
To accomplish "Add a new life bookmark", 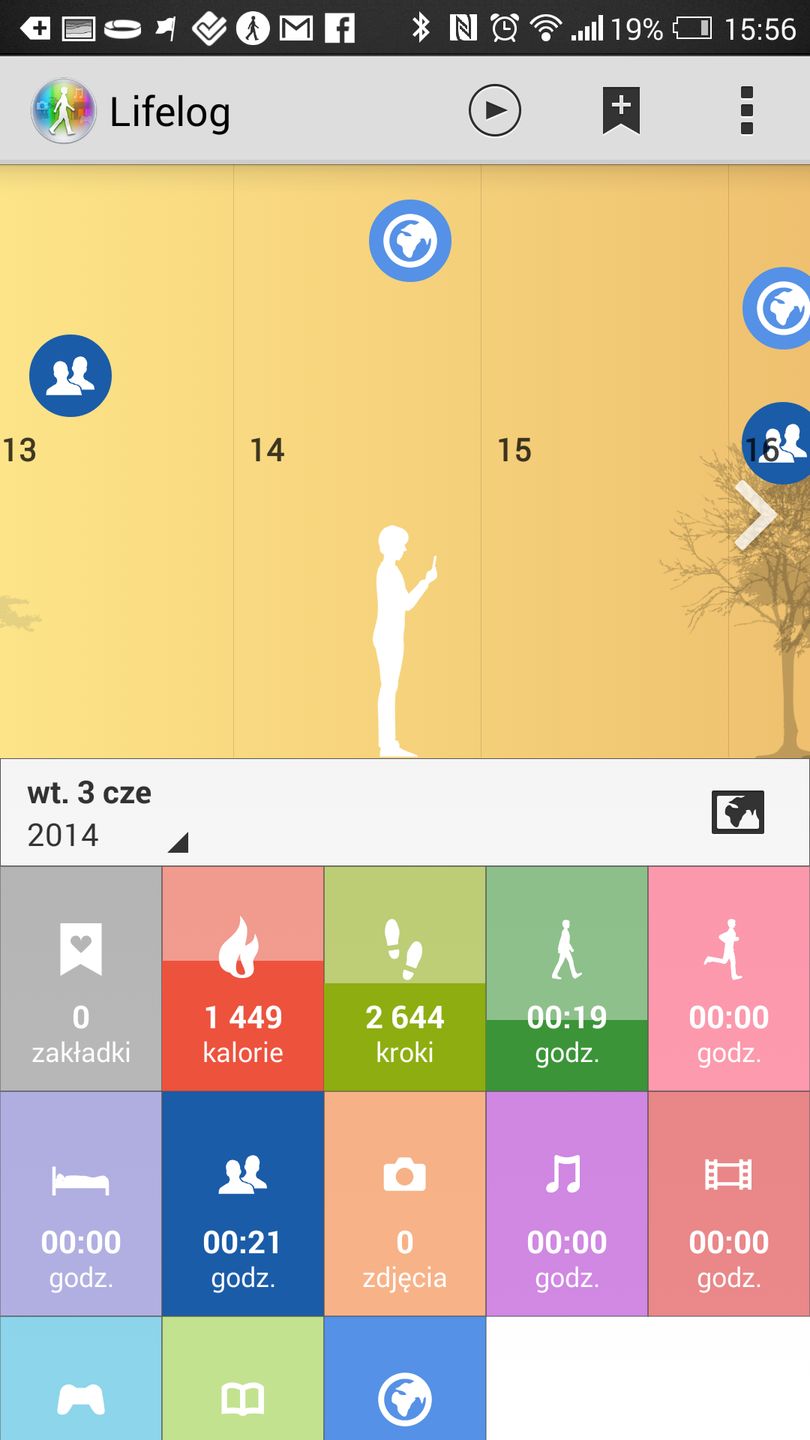I will pos(621,110).
